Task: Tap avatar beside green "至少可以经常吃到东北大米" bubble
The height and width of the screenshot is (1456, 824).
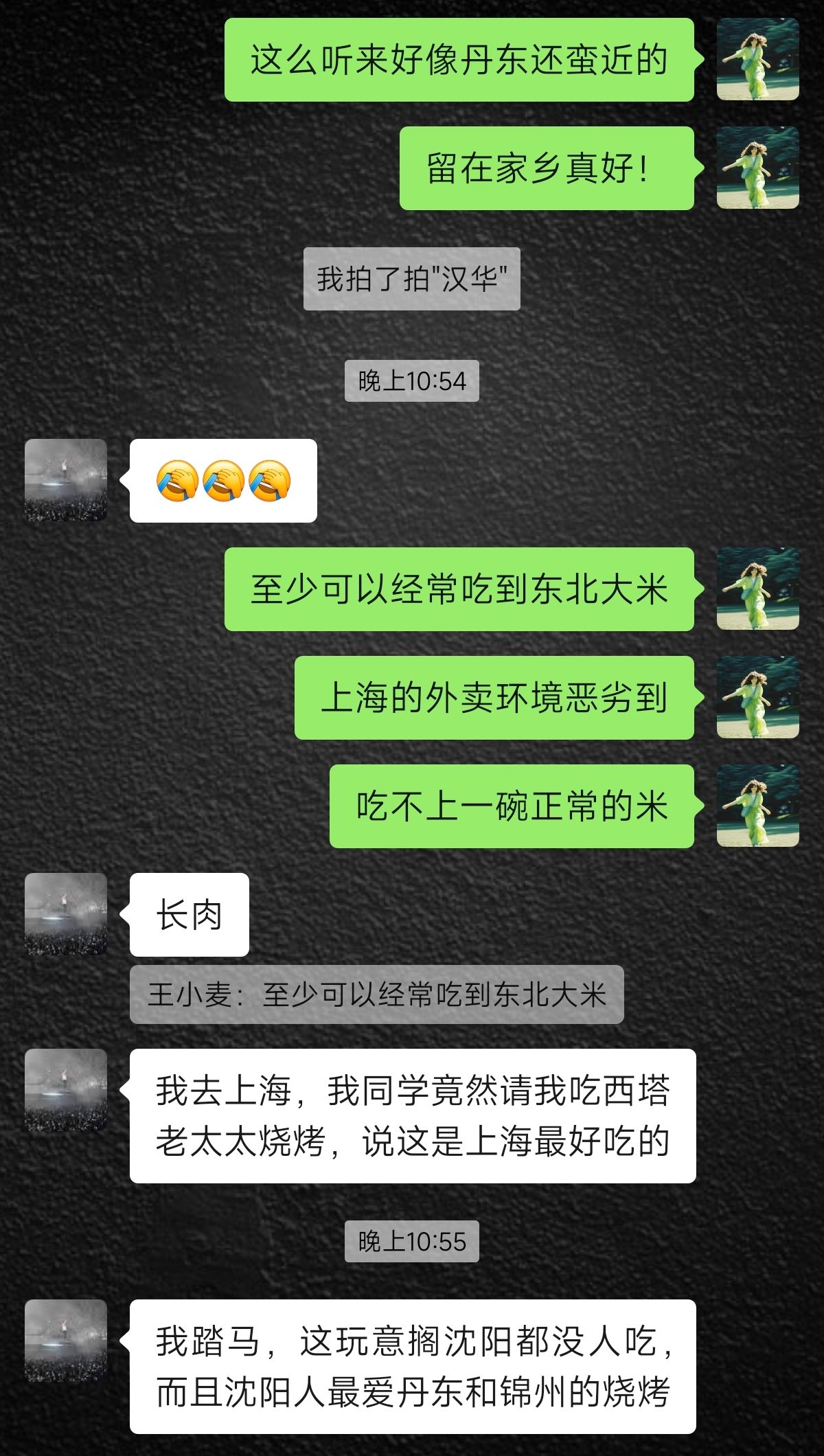Action: (757, 589)
